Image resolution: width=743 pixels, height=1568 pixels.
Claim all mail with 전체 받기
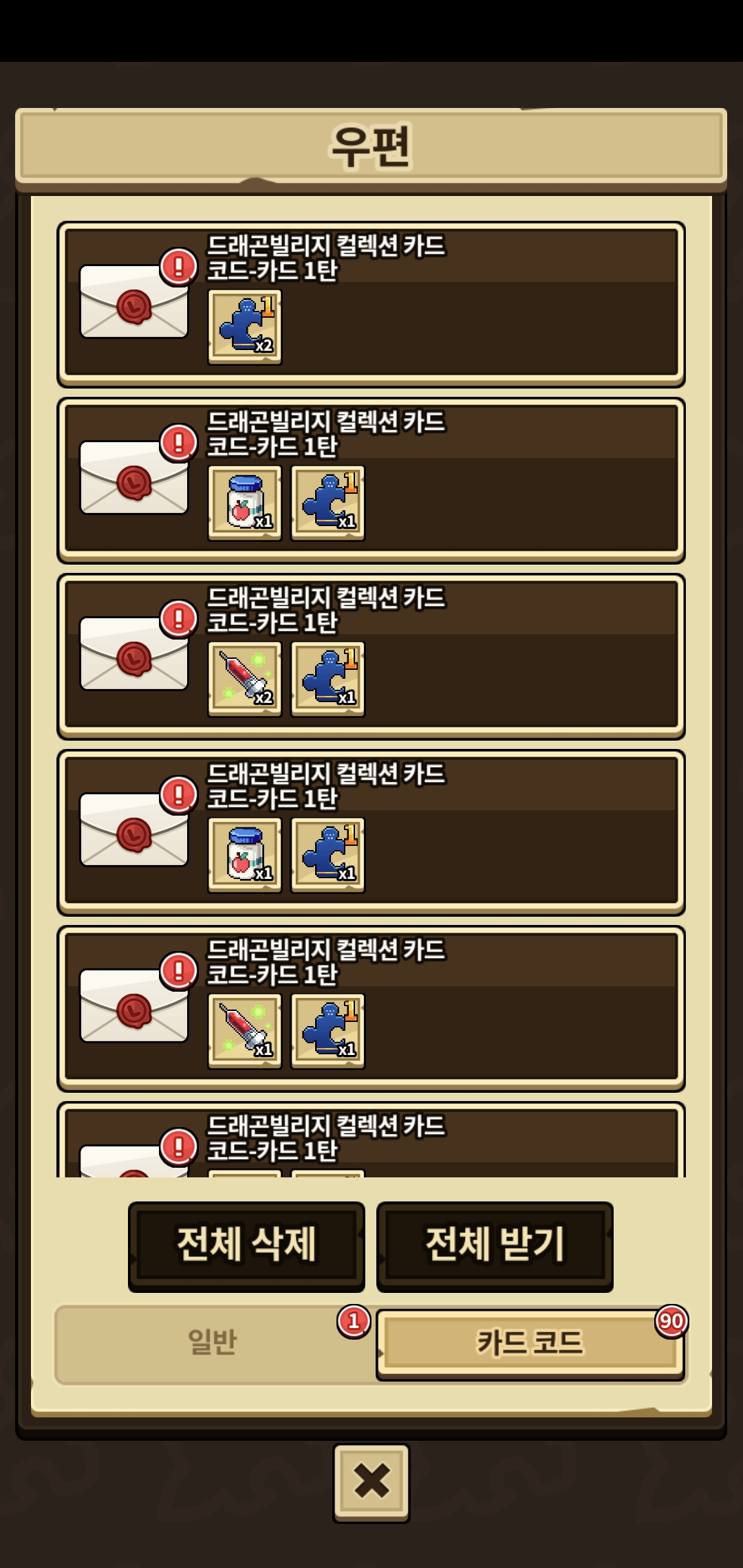click(495, 1245)
